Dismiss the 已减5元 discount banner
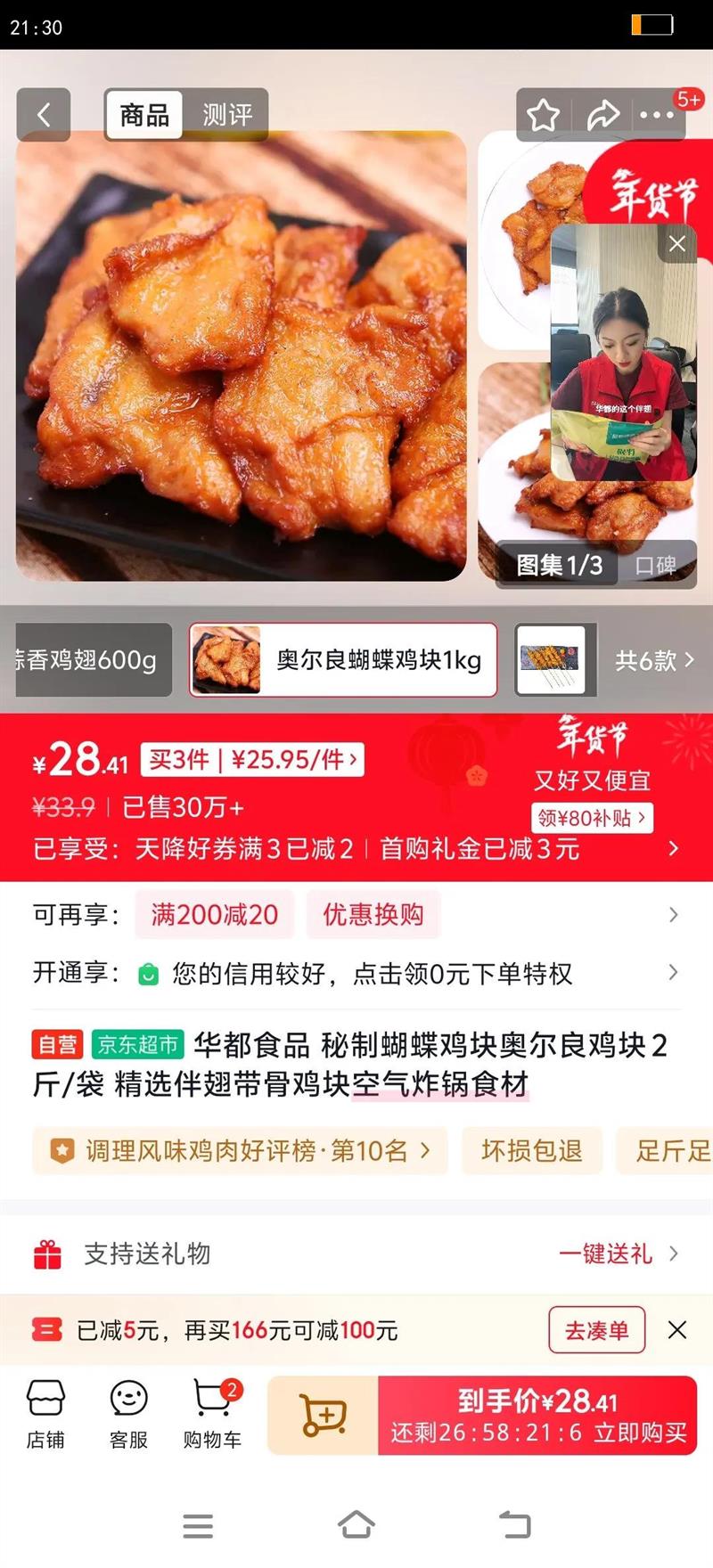713x1568 pixels. (677, 1330)
